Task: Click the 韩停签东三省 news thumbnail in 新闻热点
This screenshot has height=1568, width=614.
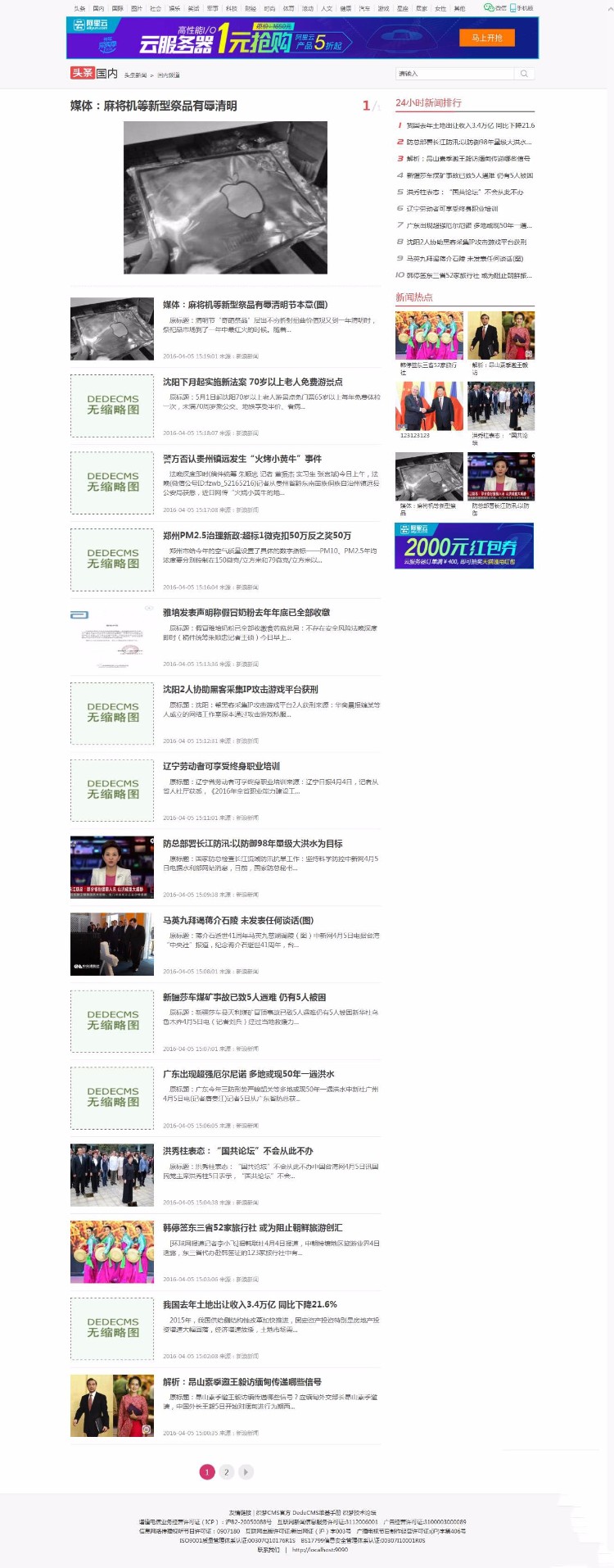Action: tap(428, 335)
